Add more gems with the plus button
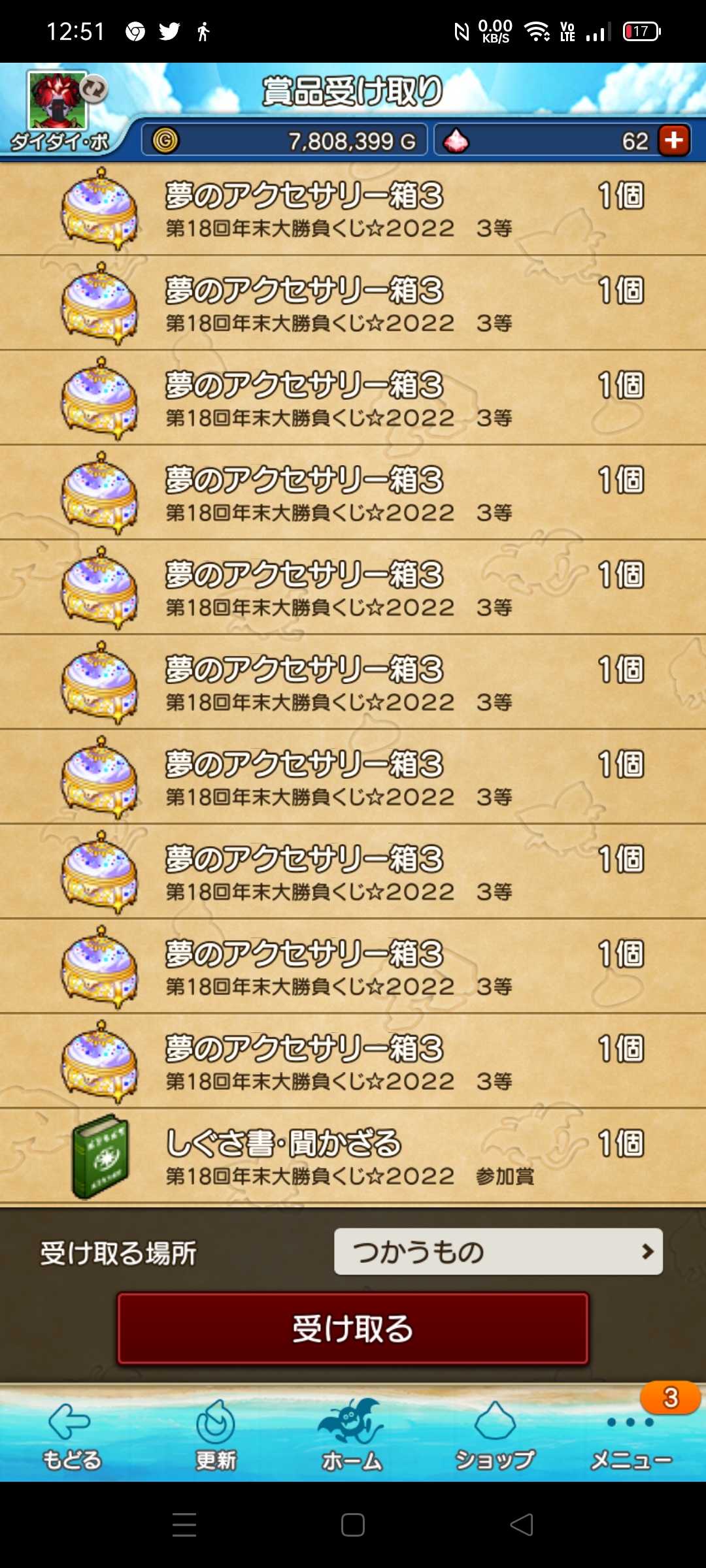 click(674, 140)
